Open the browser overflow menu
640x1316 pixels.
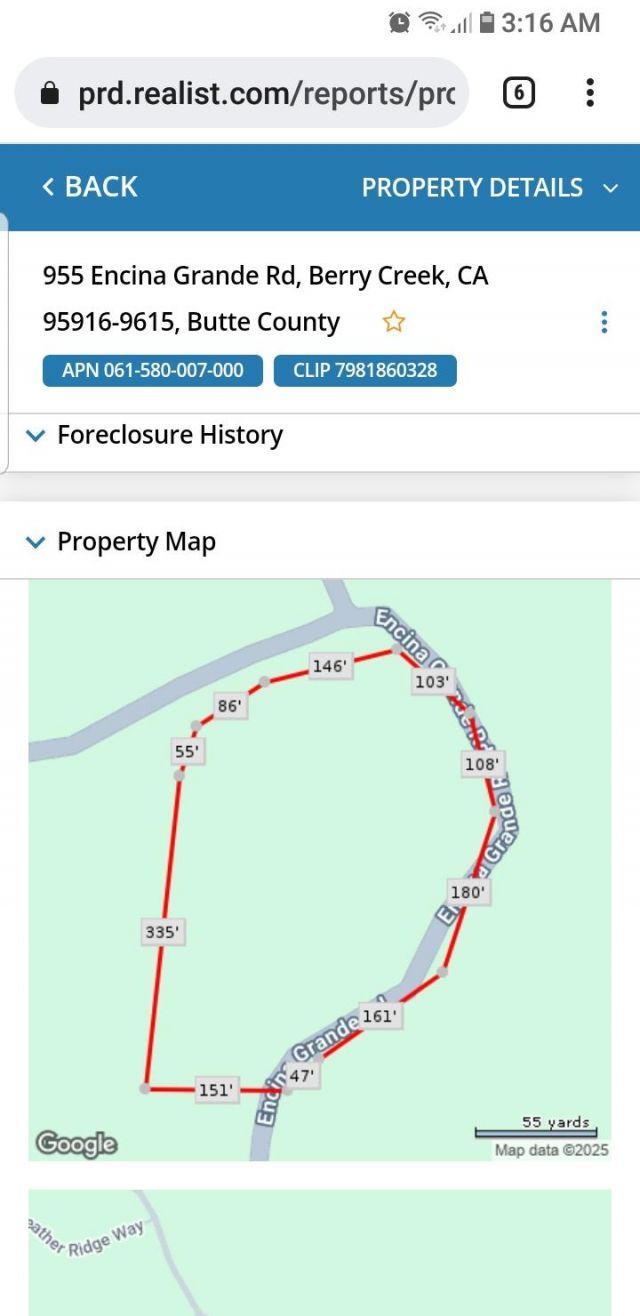(x=590, y=94)
